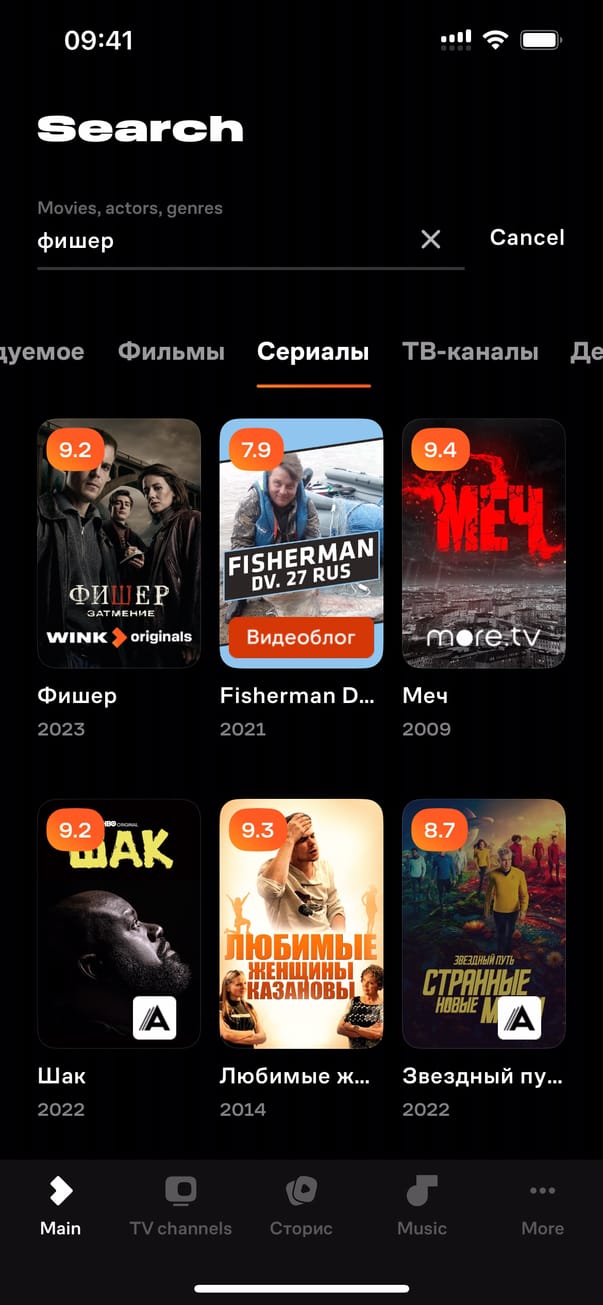This screenshot has height=1305, width=603.
Task: Clear the search text with the X icon
Action: (x=430, y=239)
